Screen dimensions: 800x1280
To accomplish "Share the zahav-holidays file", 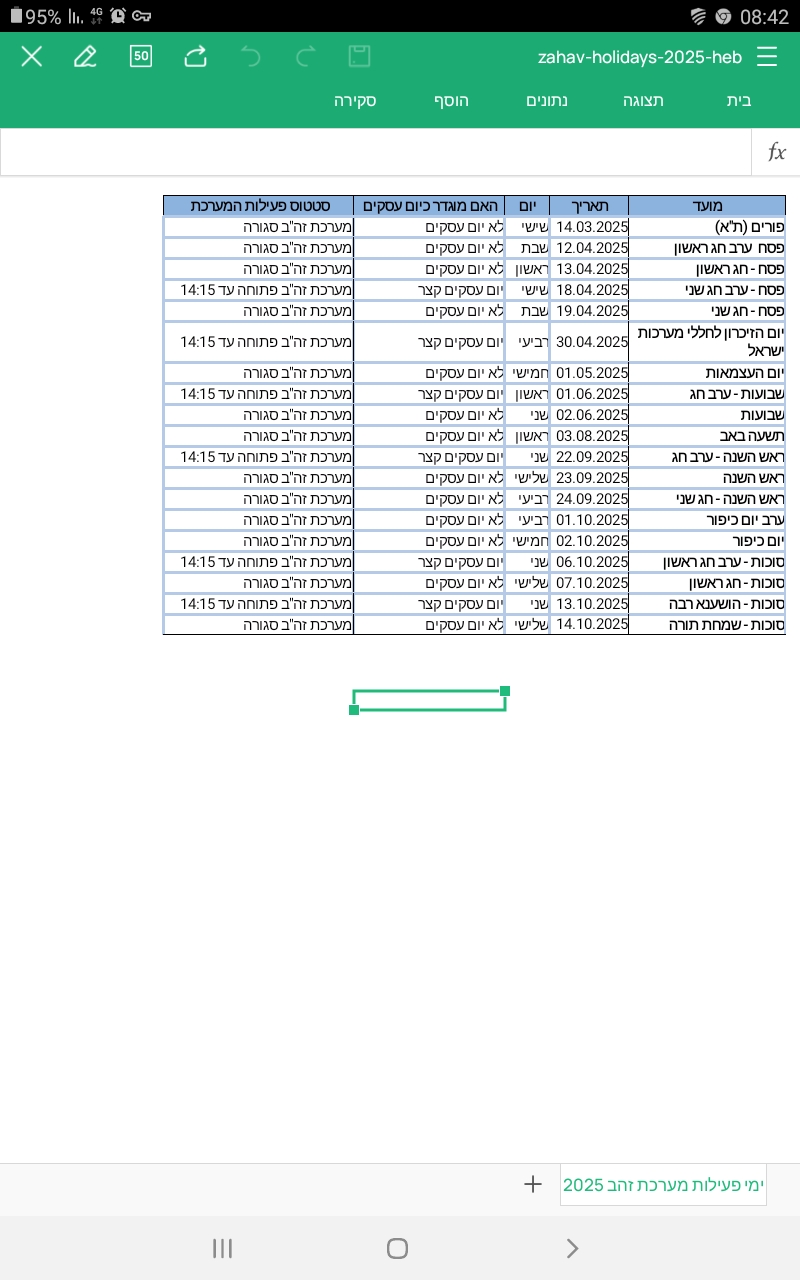I will click(195, 56).
